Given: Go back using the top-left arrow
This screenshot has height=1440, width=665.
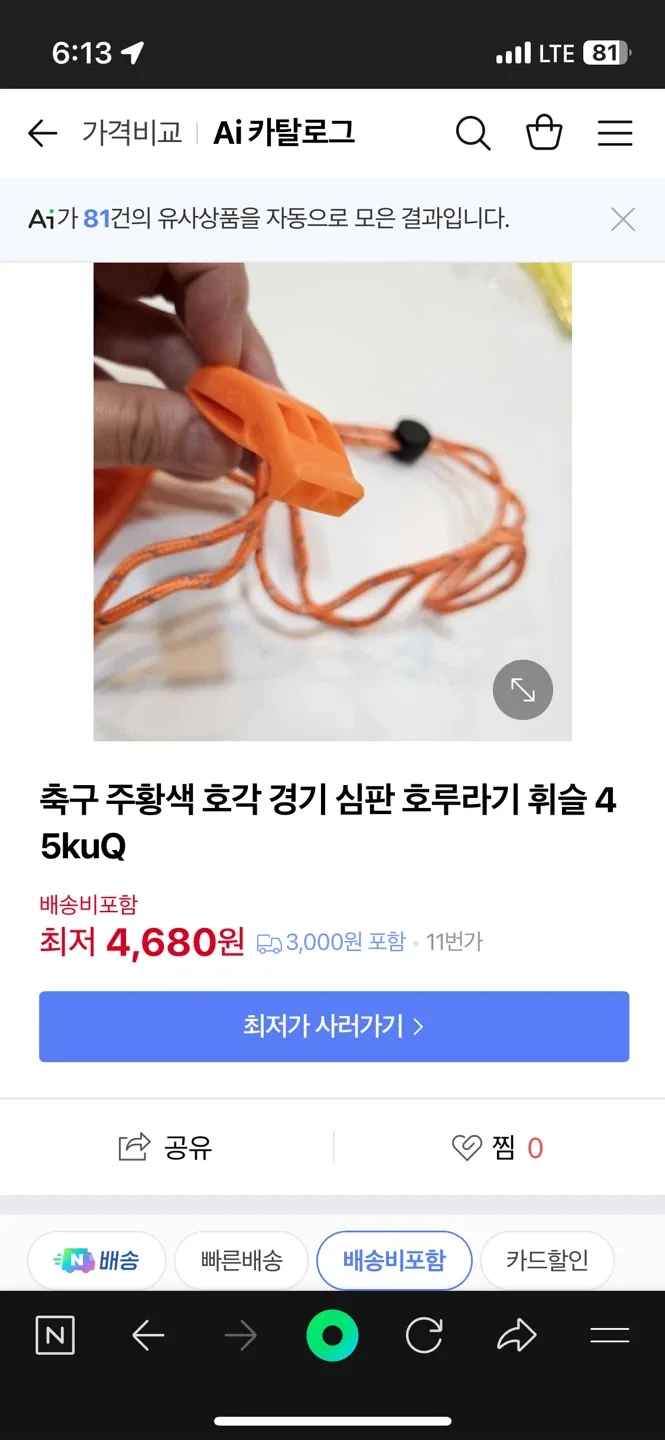Looking at the screenshot, I should pos(42,133).
